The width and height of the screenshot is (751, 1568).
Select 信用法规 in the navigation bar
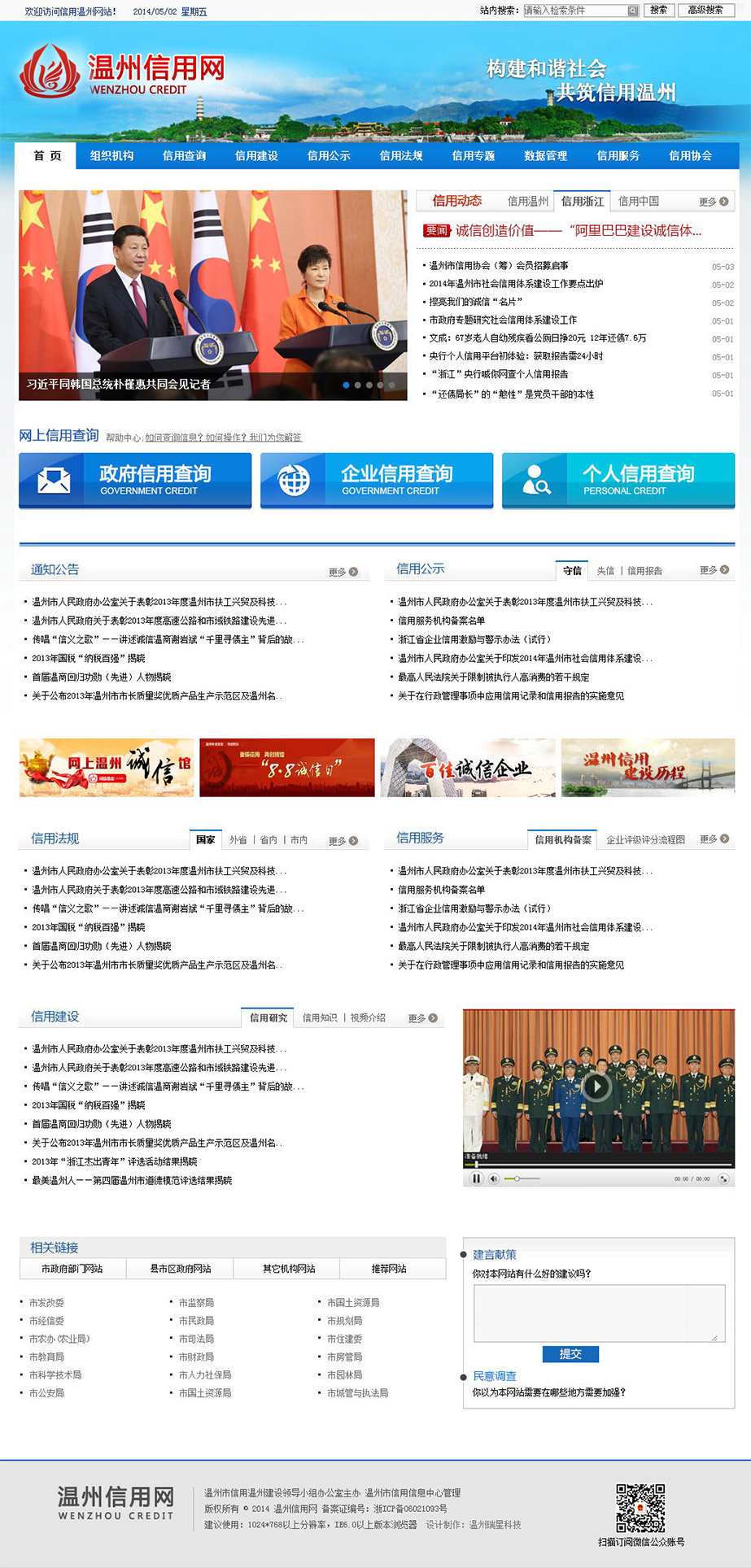(401, 155)
